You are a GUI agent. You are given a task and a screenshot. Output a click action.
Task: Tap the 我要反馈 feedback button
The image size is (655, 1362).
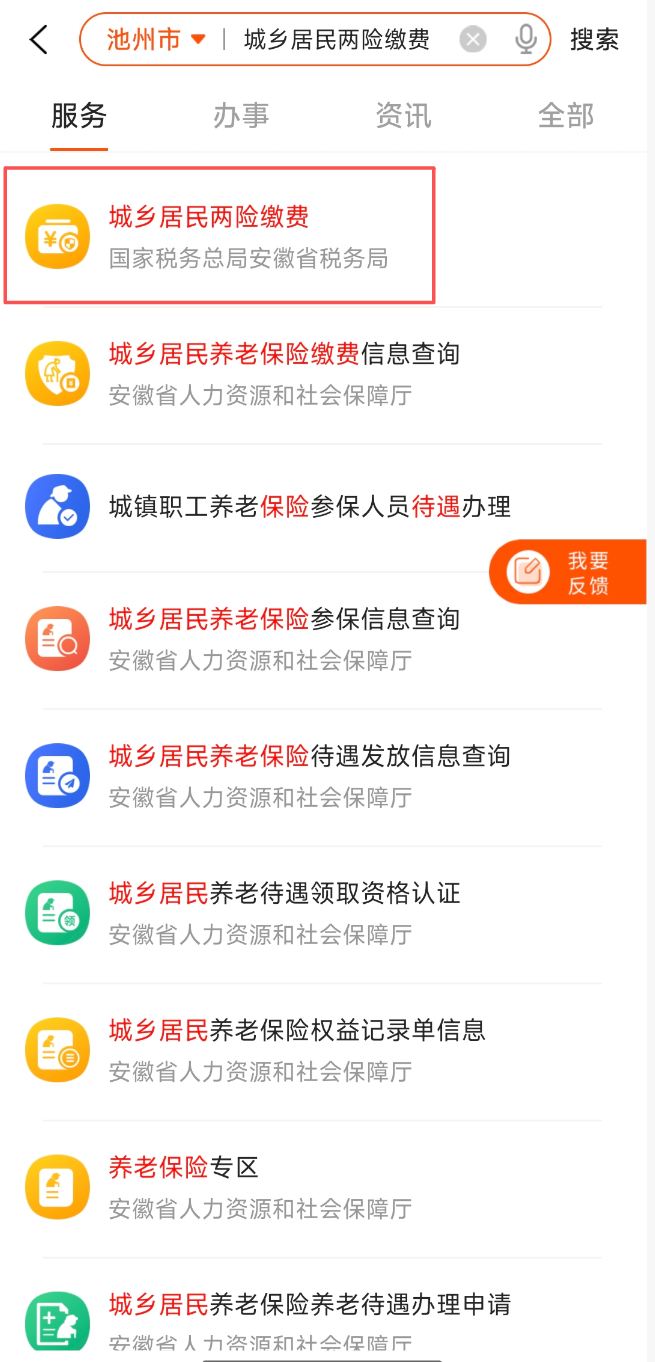[569, 573]
